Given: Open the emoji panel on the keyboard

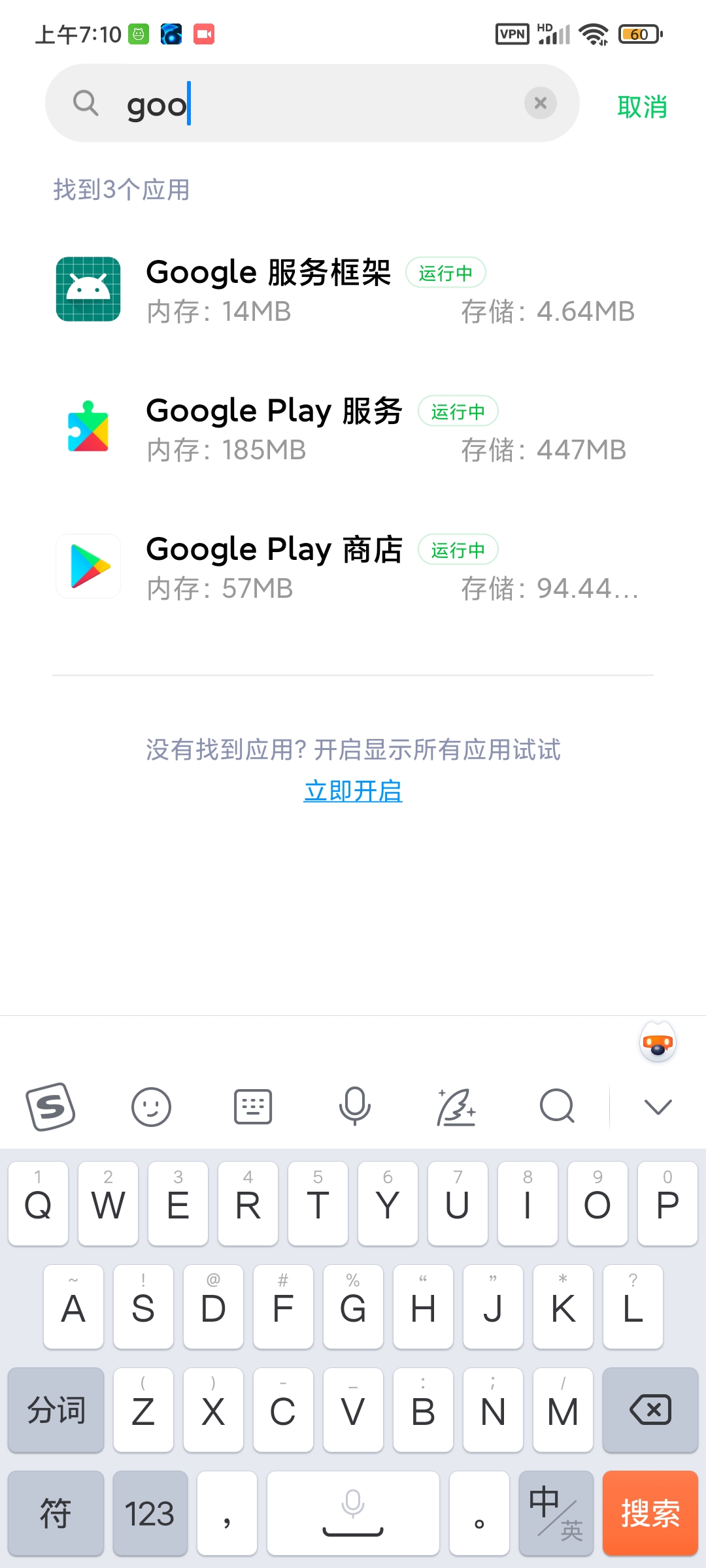Looking at the screenshot, I should pos(151,1106).
